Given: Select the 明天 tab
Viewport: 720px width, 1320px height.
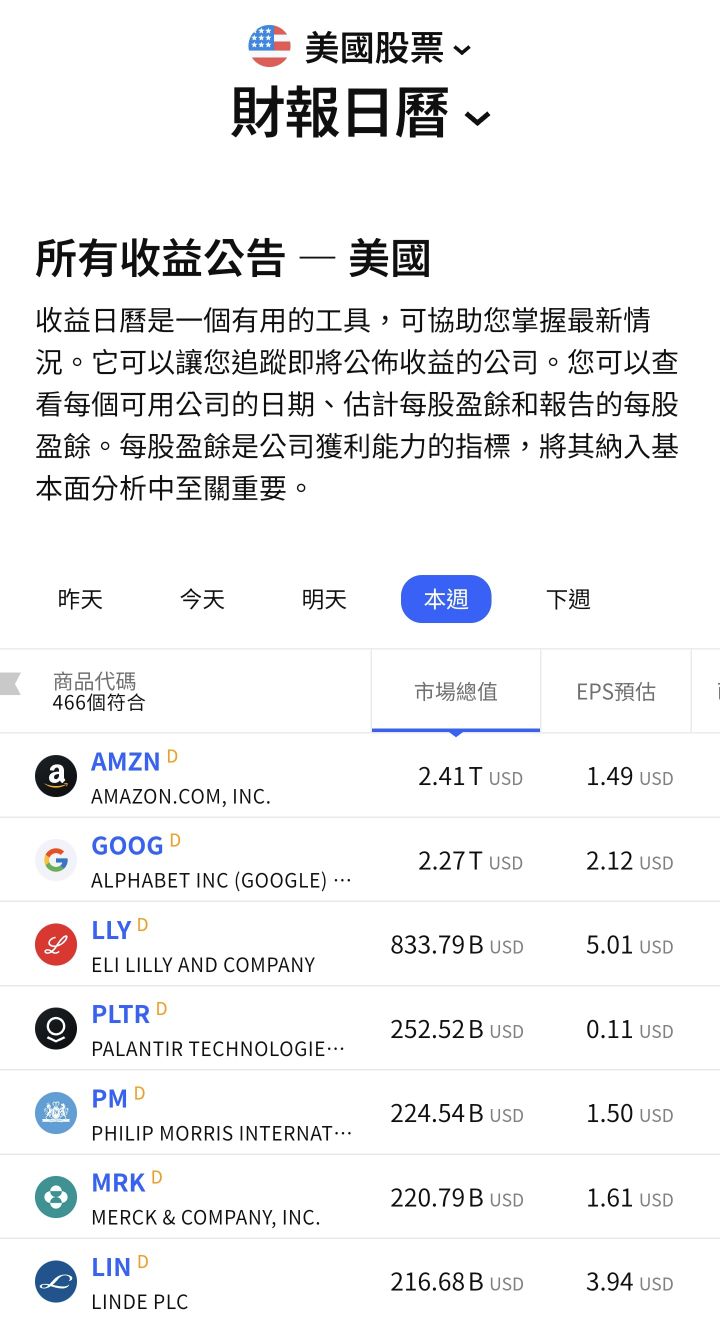Looking at the screenshot, I should [324, 599].
